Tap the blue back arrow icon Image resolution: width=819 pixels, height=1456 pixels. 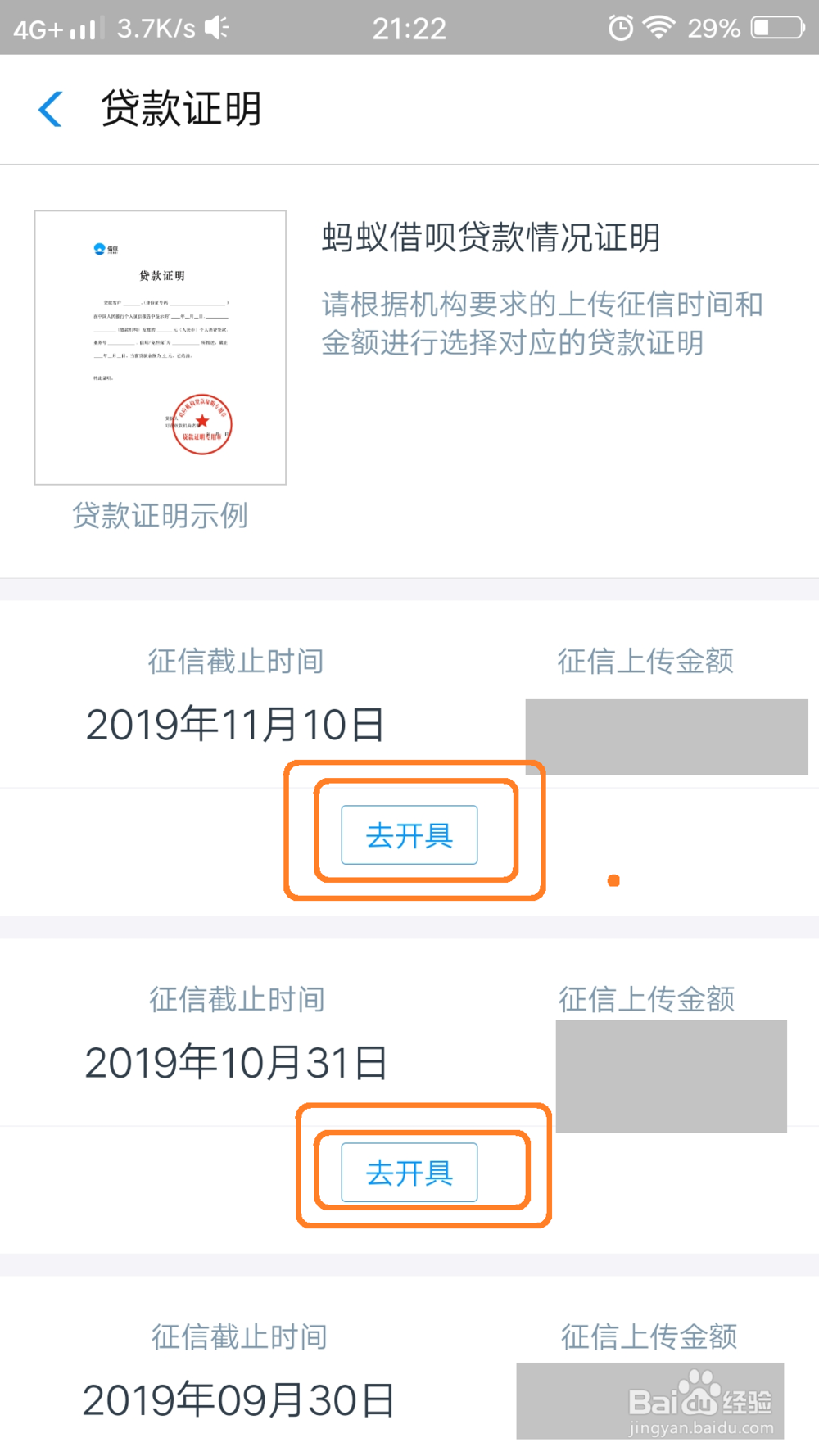[x=50, y=108]
